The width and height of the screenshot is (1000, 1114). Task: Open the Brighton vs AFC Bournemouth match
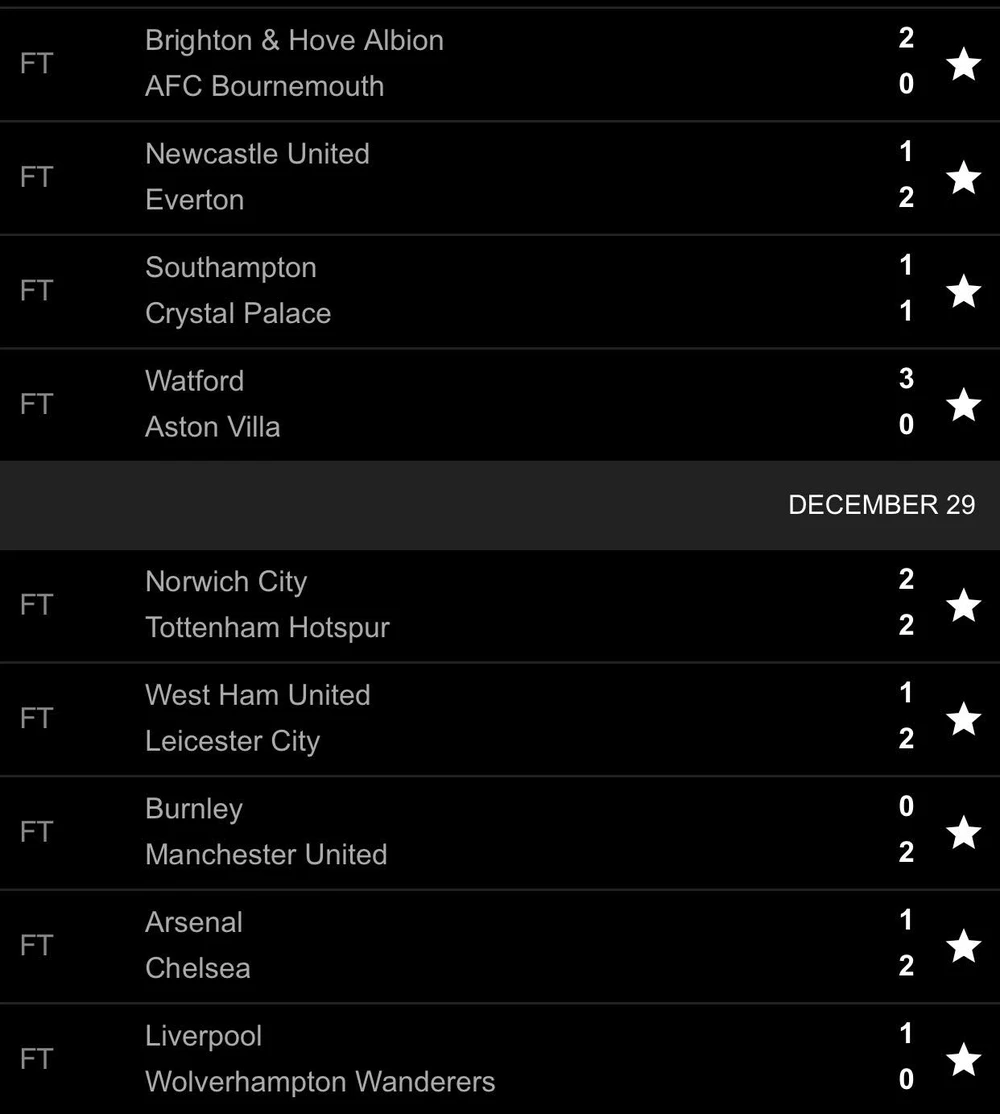[x=450, y=63]
